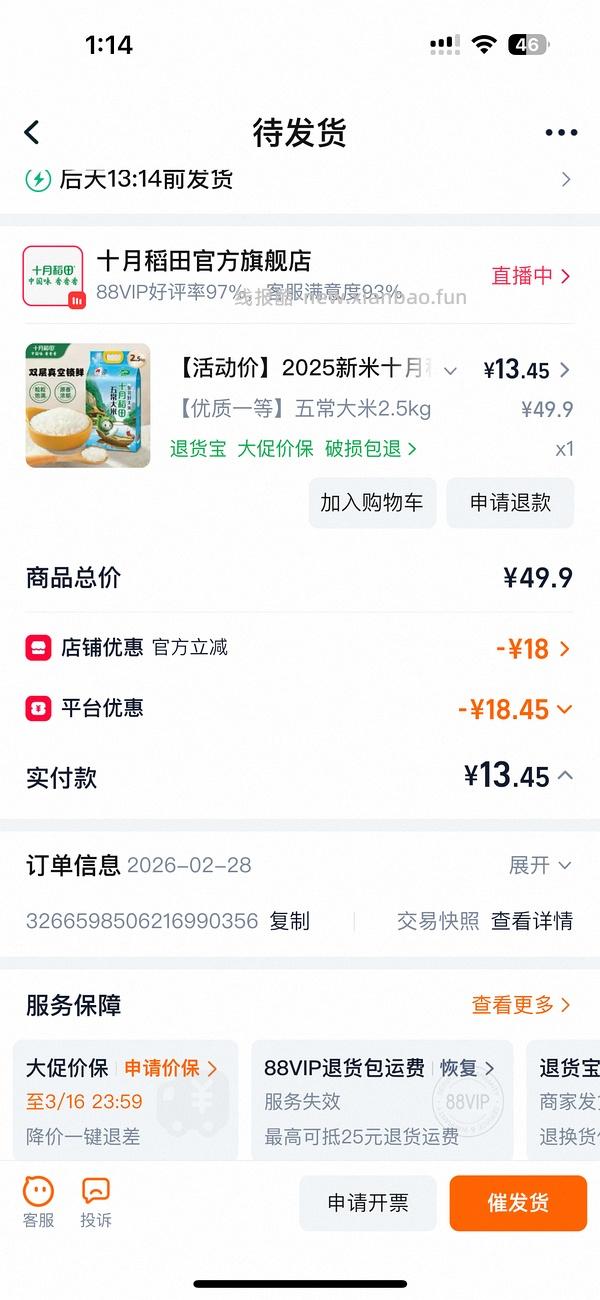
Task: Expand the 平台优惠 discount breakdown
Action: (x=515, y=710)
